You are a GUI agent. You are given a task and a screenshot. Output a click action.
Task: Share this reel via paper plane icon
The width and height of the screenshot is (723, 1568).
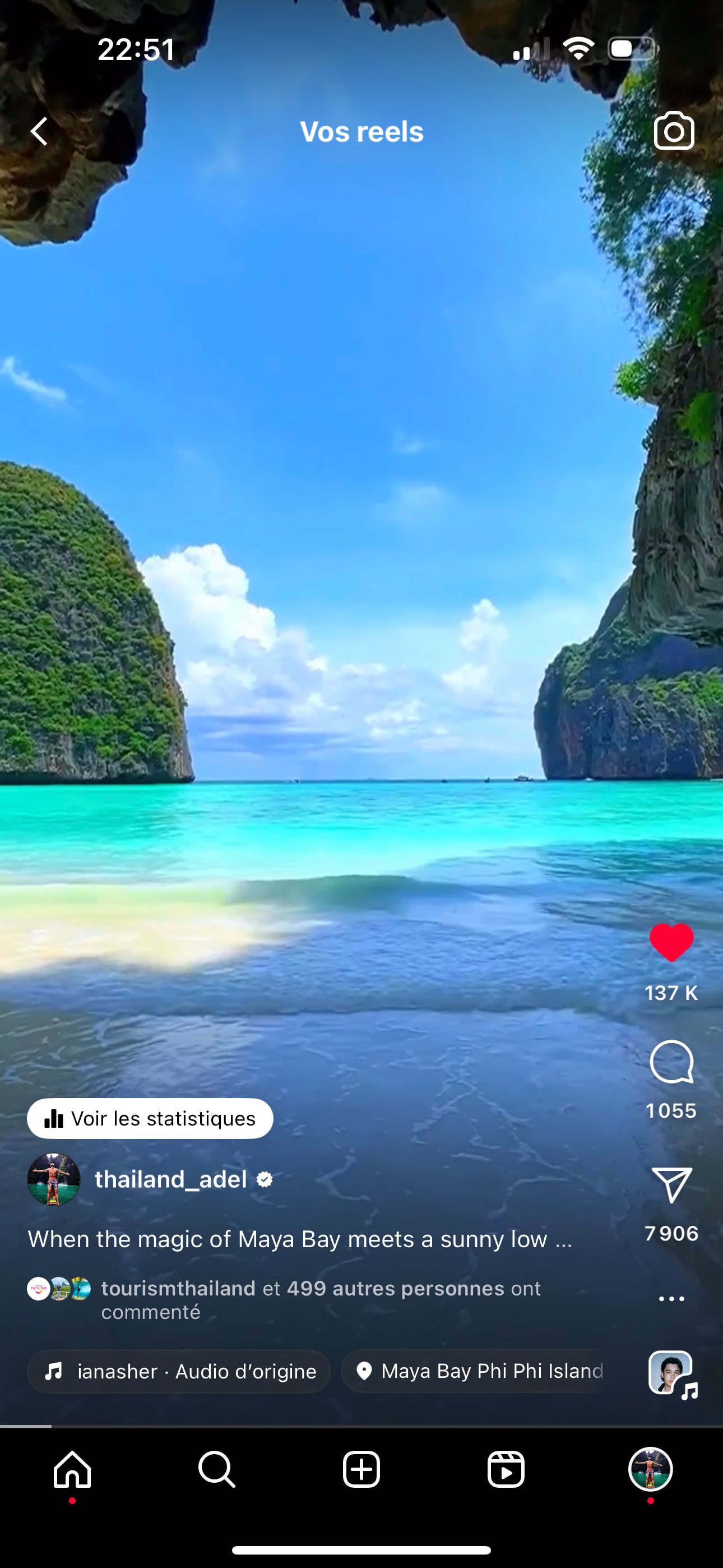(671, 1184)
